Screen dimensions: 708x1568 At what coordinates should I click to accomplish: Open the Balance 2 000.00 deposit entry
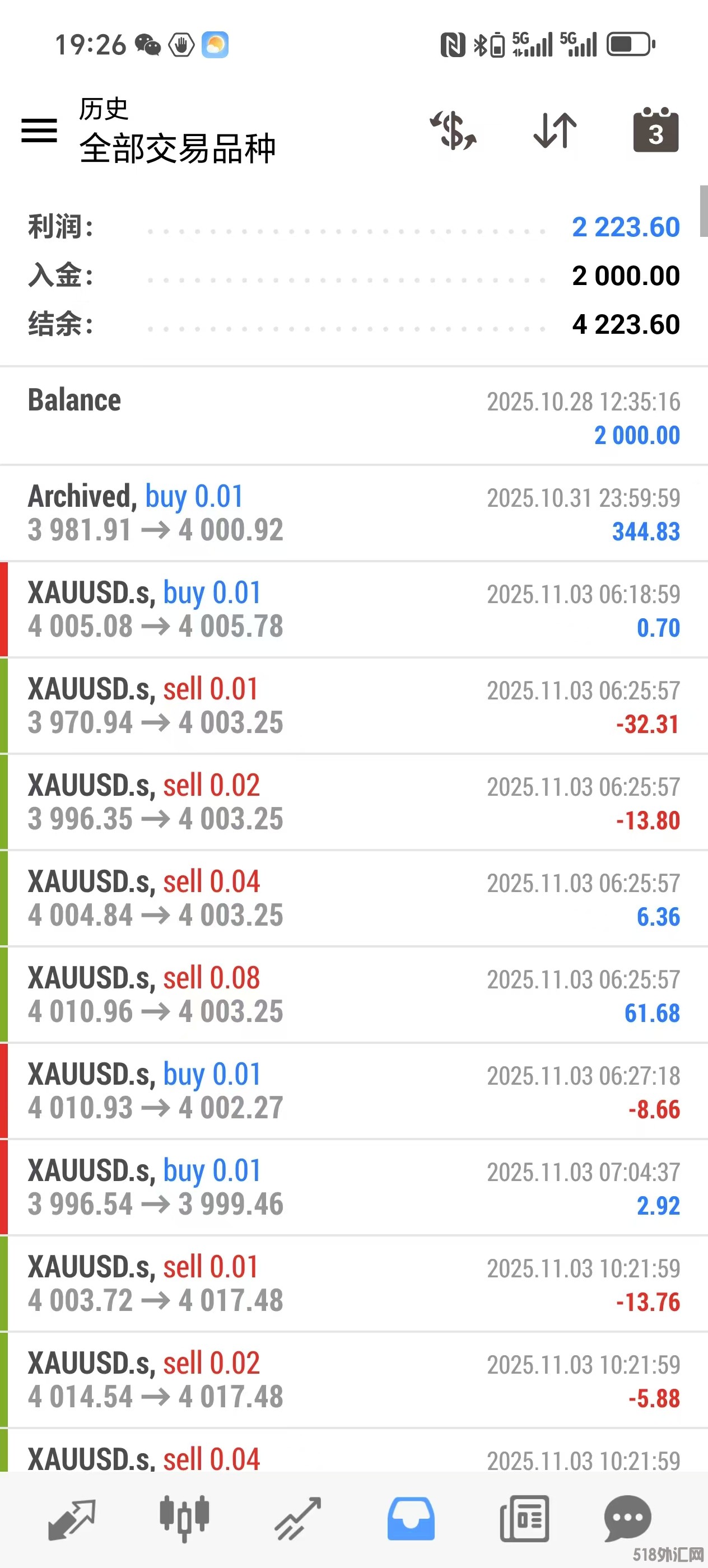pyautogui.click(x=353, y=417)
